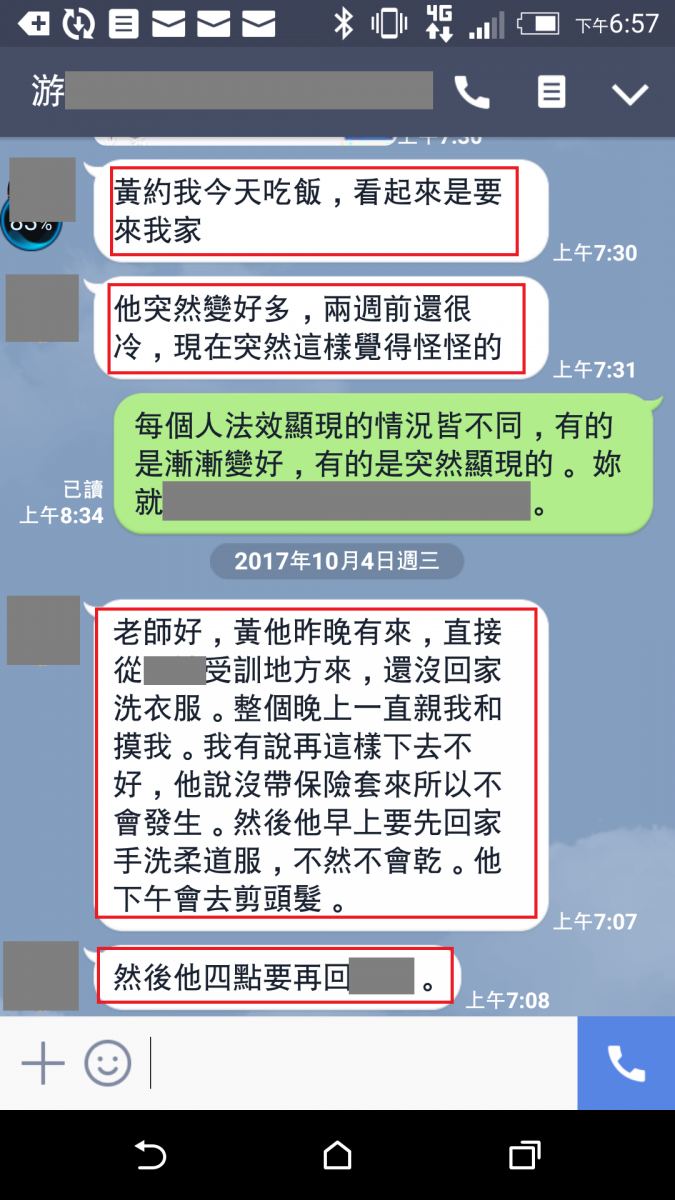This screenshot has height=1200, width=675.
Task: Open the recent apps overview
Action: [524, 1156]
